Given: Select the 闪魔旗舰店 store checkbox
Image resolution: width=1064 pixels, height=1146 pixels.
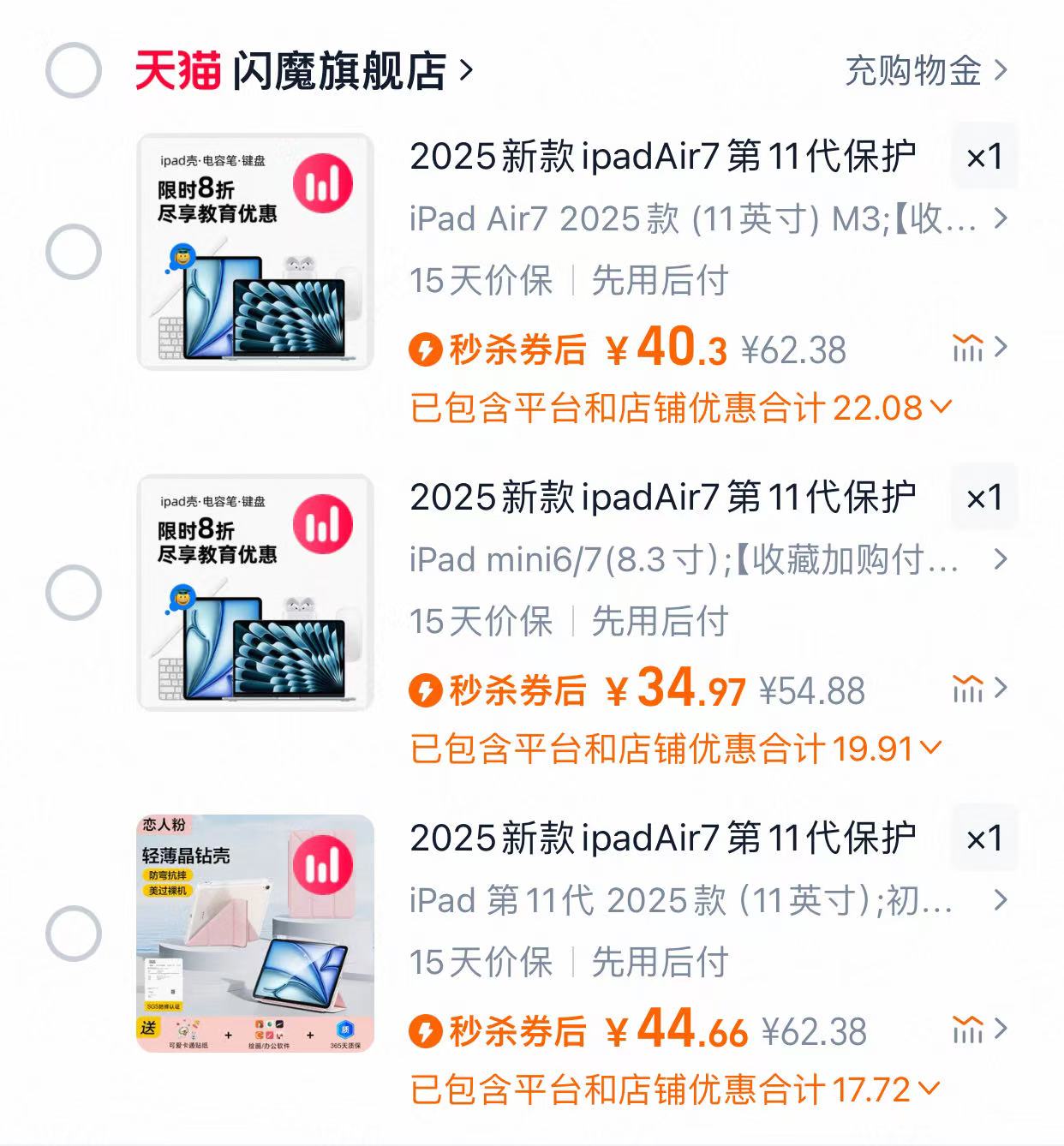Looking at the screenshot, I should coord(75,71).
